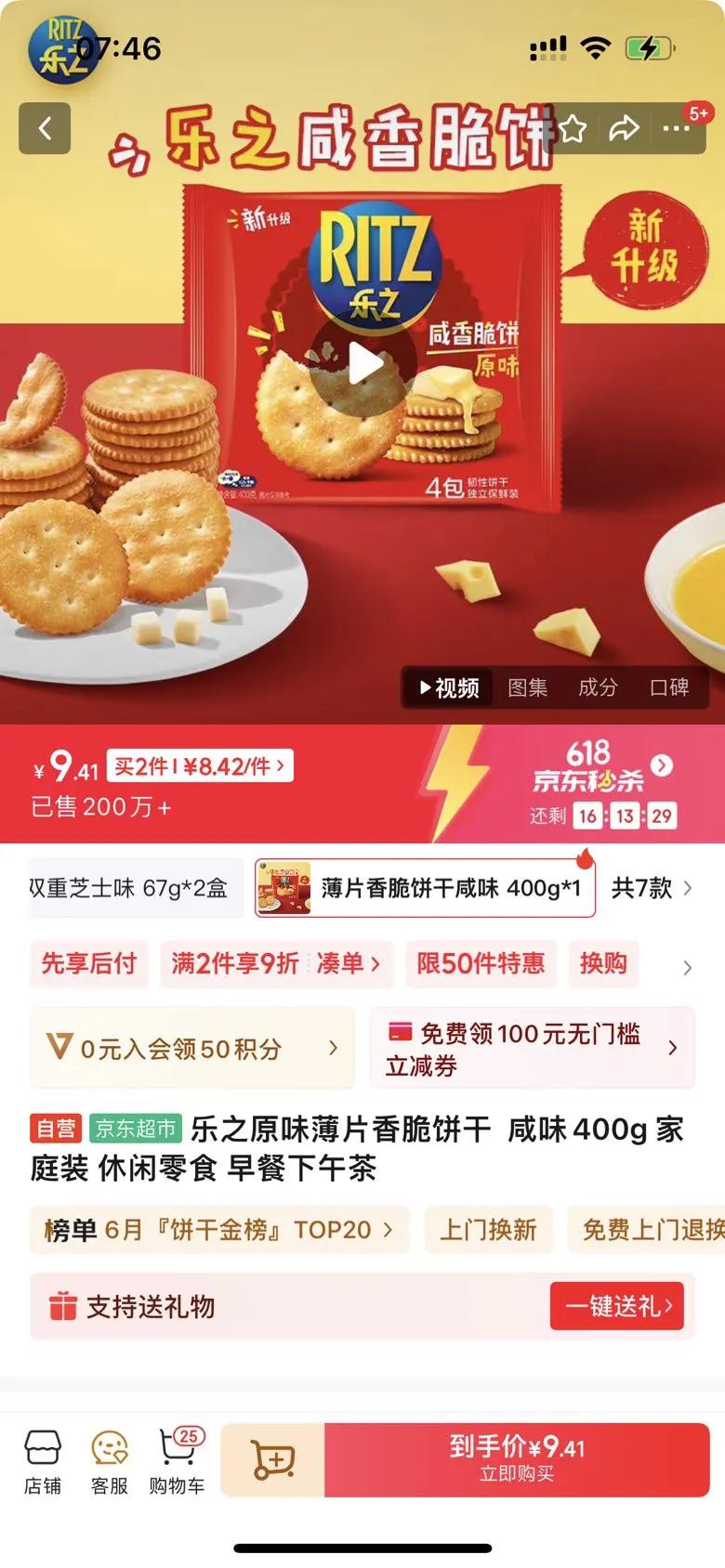Open the 店铺 store page
The height and width of the screenshot is (1568, 725).
(x=43, y=1462)
